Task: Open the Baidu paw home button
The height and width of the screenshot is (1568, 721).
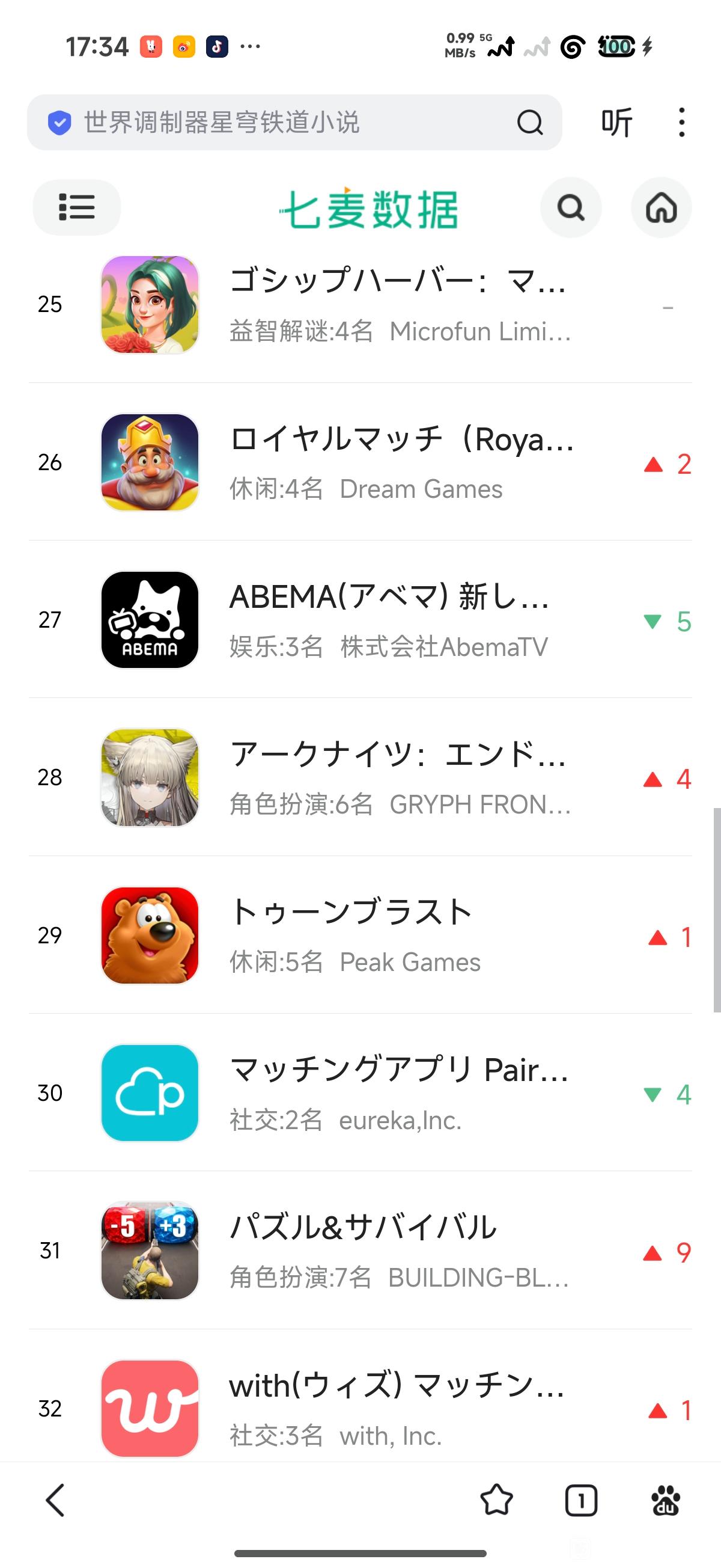Action: [x=666, y=1500]
